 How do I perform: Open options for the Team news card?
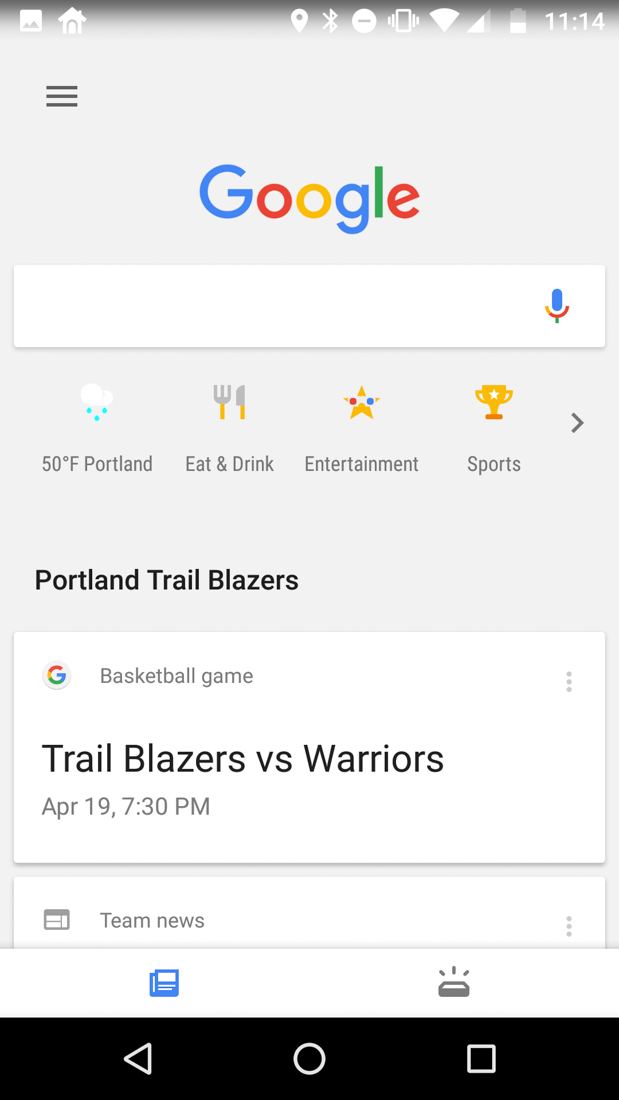coord(569,926)
